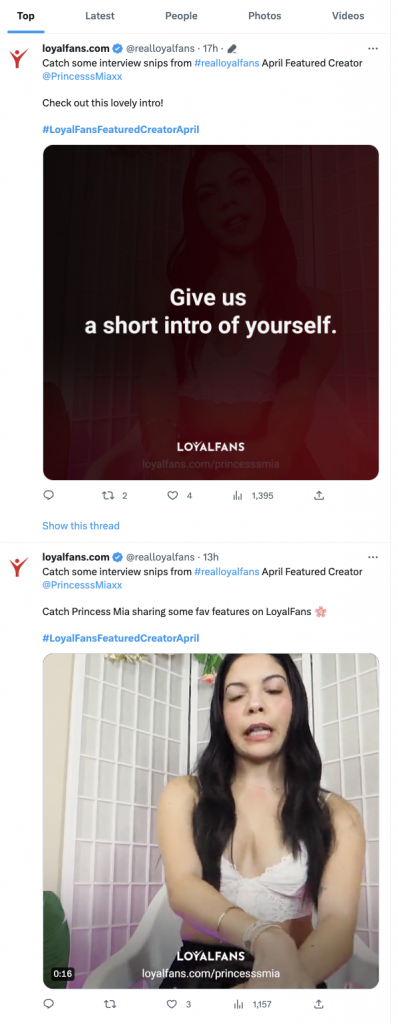Reply to the 17h post
Viewport: 398px width, 1024px height.
(x=48, y=496)
